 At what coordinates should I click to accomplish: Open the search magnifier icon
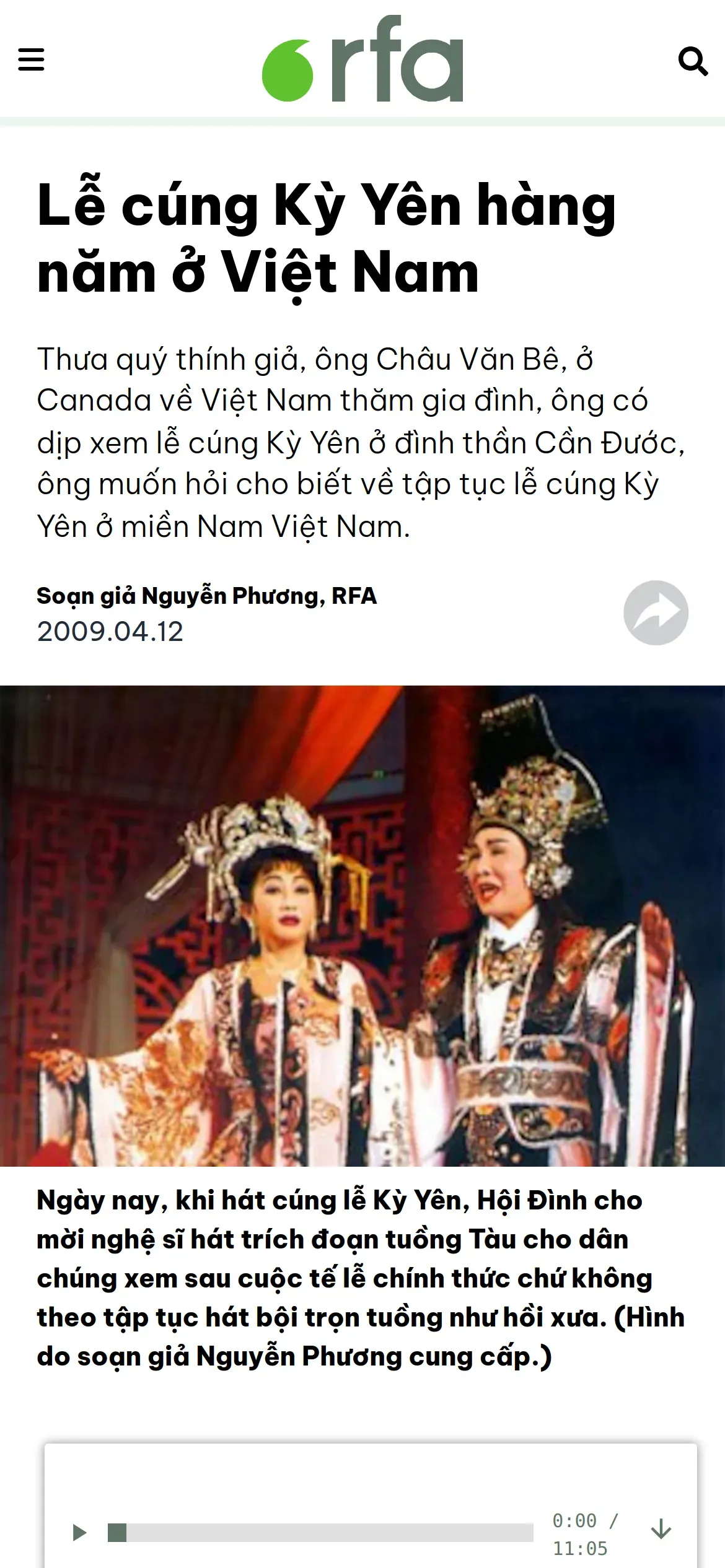(693, 61)
